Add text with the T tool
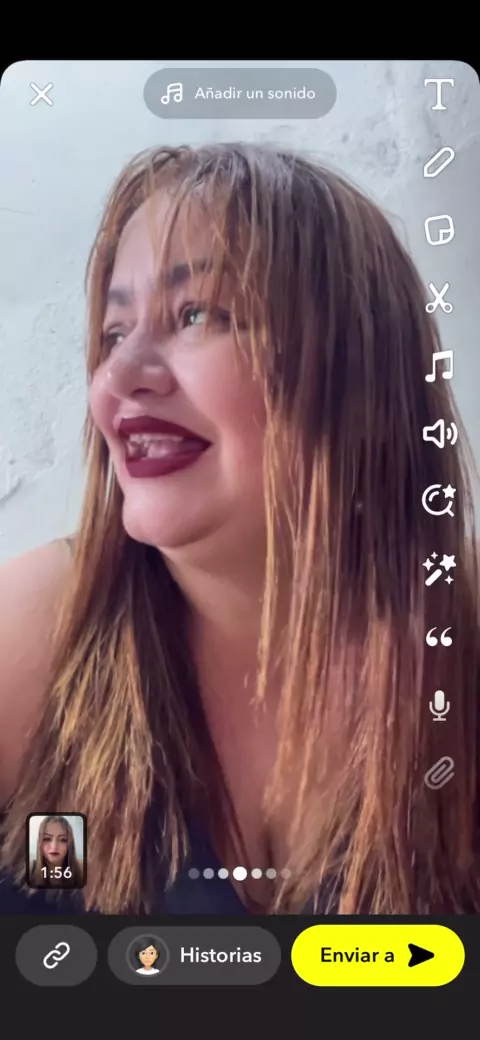Image resolution: width=480 pixels, height=1040 pixels. (x=440, y=94)
